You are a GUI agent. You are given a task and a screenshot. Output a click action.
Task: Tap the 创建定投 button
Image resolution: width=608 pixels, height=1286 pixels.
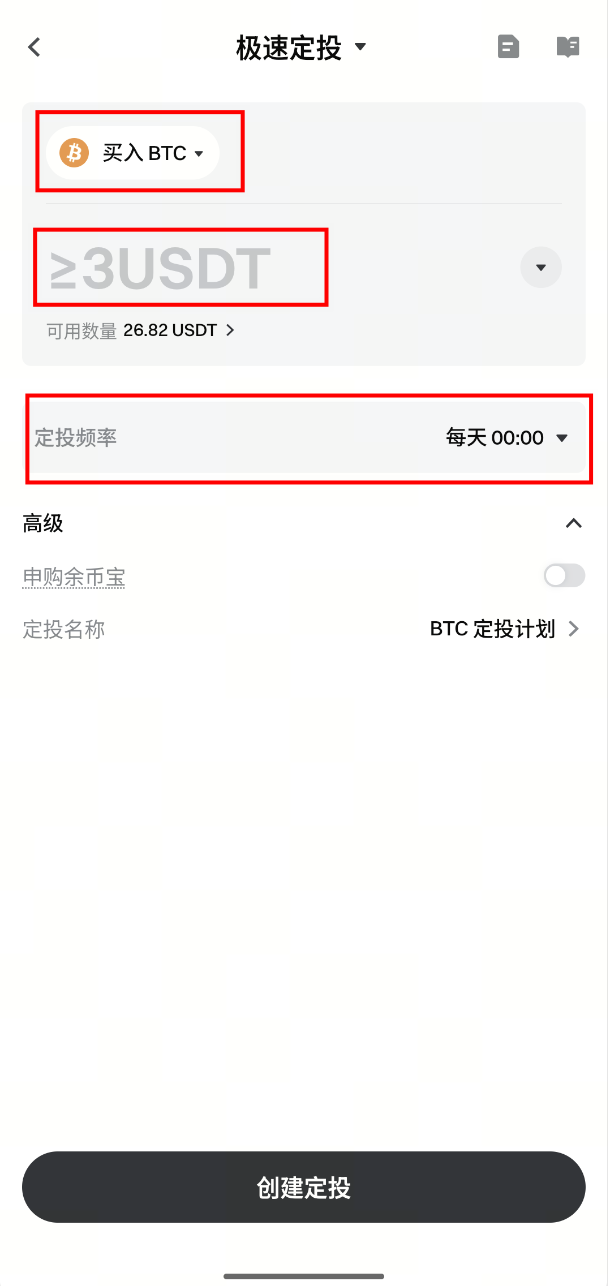303,1187
